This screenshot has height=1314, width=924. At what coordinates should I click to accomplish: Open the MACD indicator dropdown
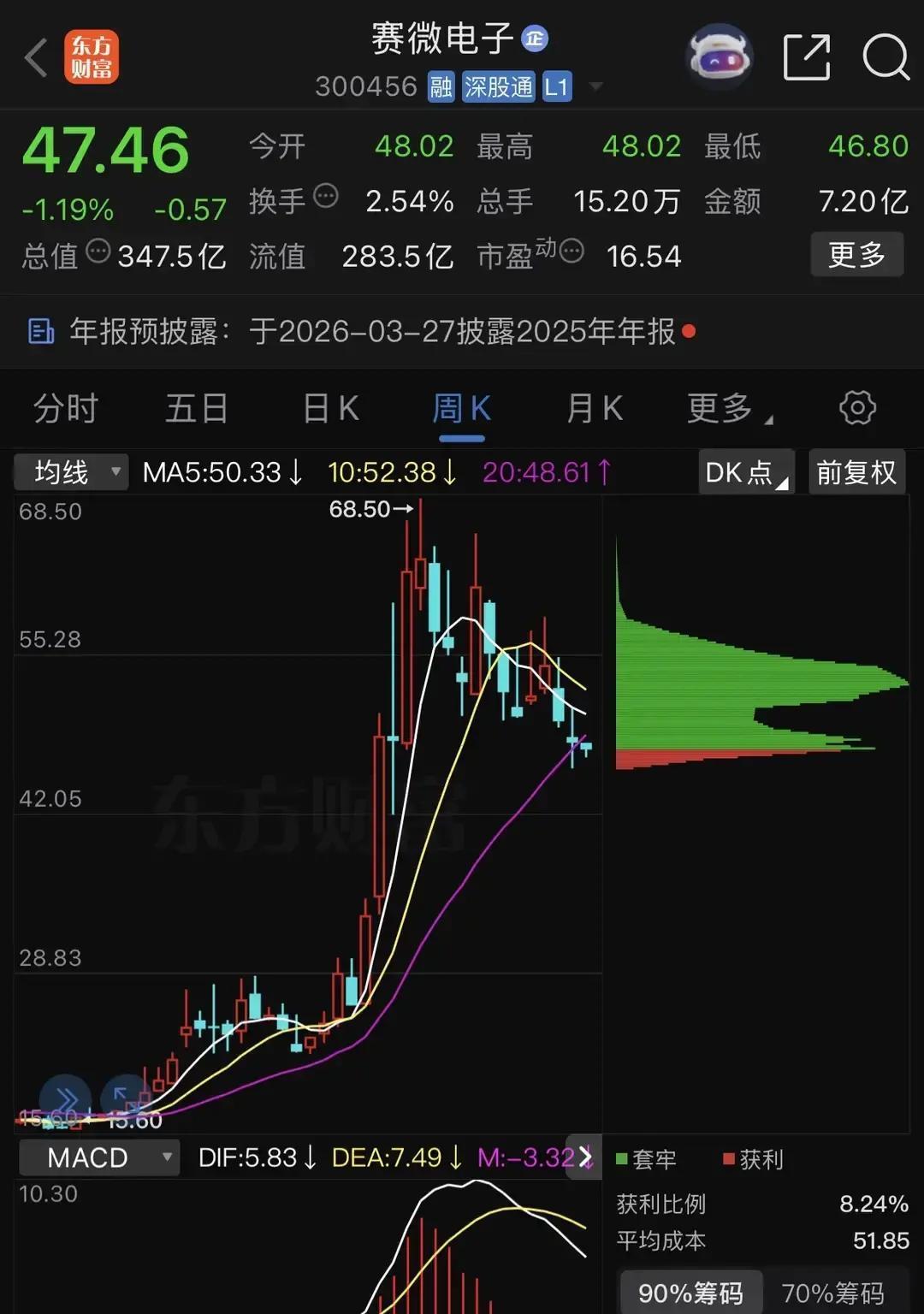pyautogui.click(x=98, y=1157)
